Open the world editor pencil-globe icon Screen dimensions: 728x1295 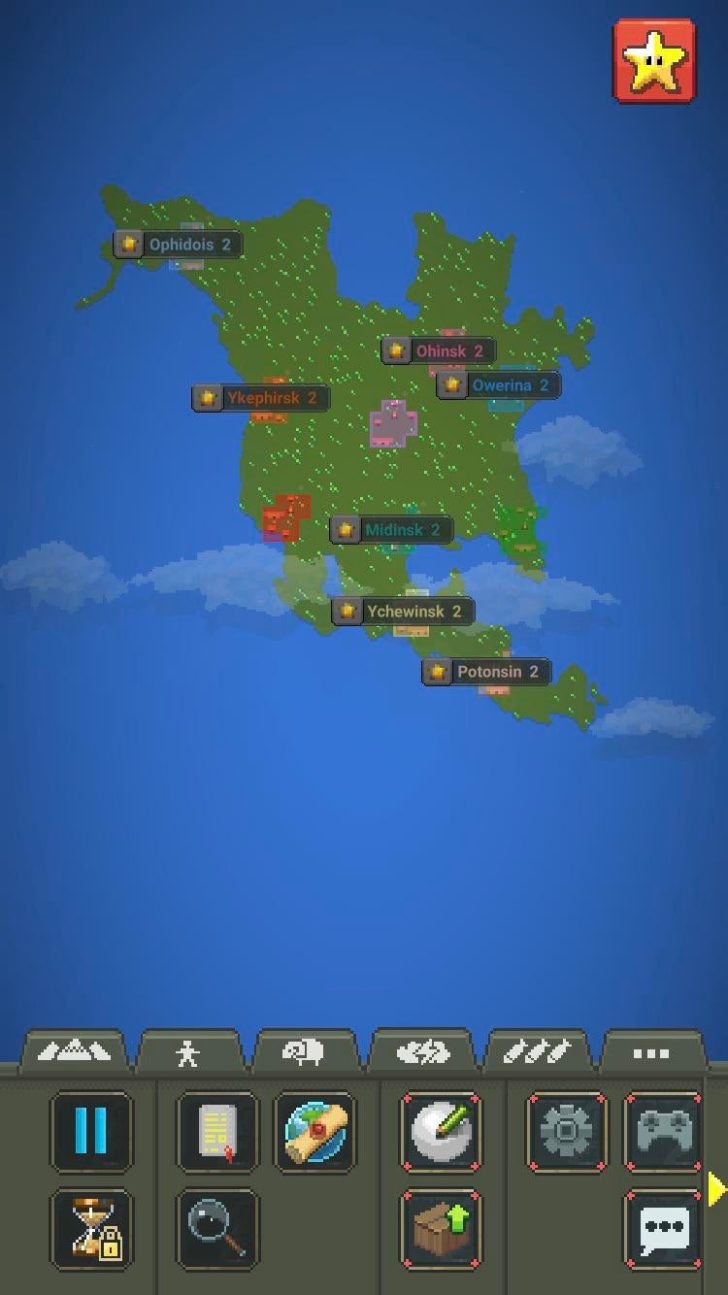point(440,1131)
